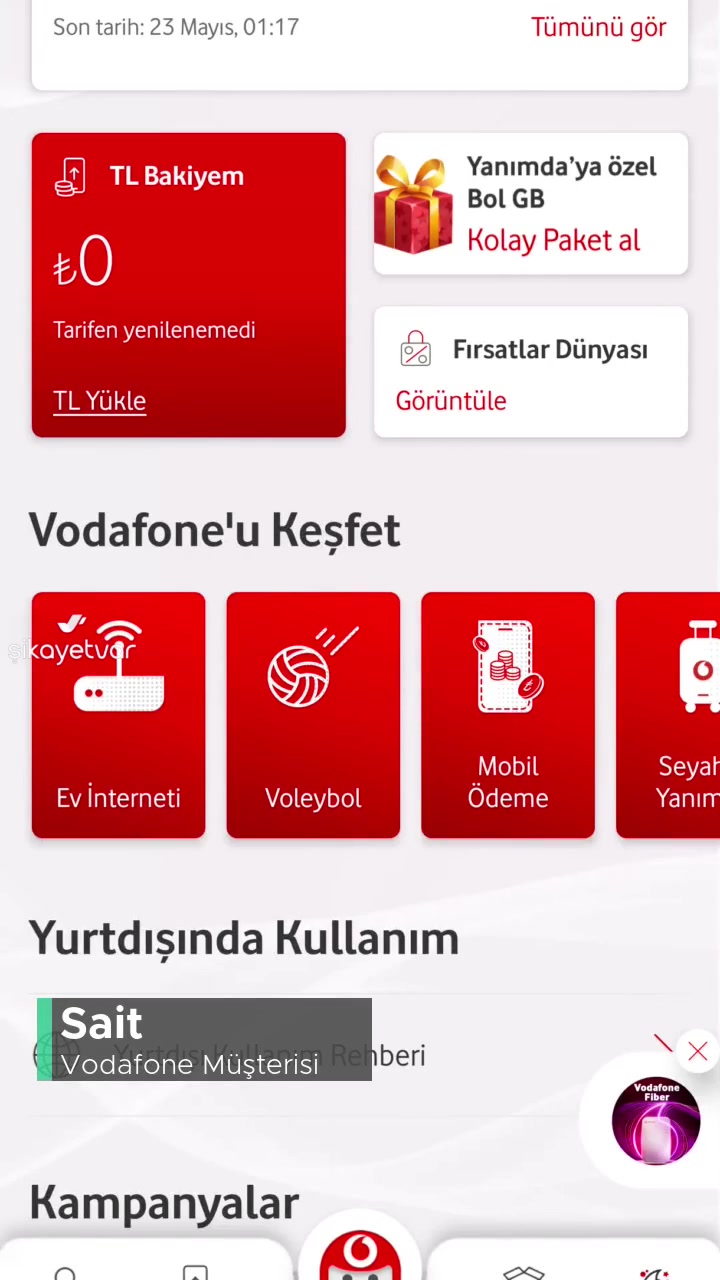Screen dimensions: 720x1280
Task: Tap the gift box on Bol GB card
Action: tap(413, 203)
